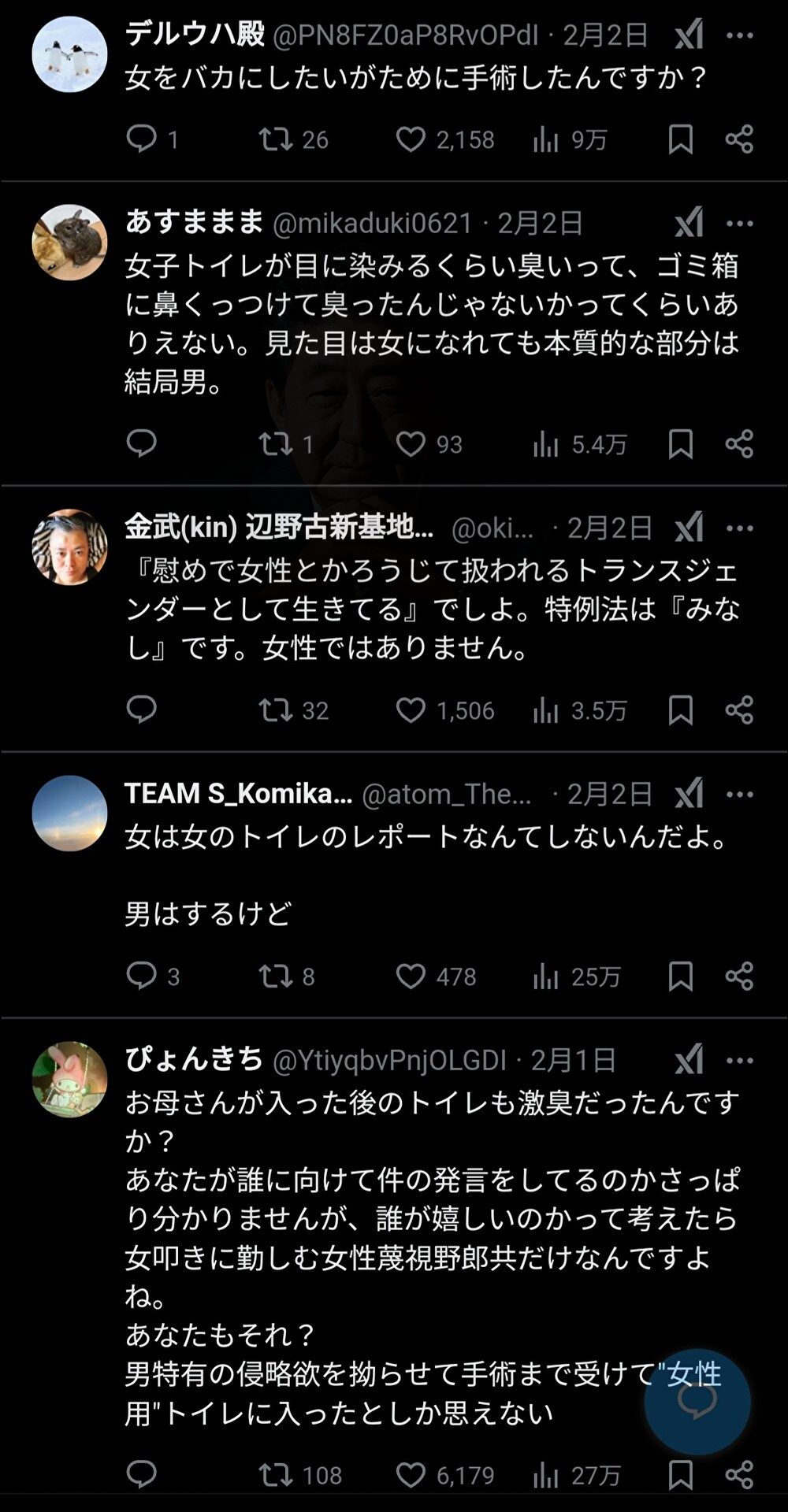Open comments on デルウハ殿's reply
The height and width of the screenshot is (1512, 788).
click(142, 139)
